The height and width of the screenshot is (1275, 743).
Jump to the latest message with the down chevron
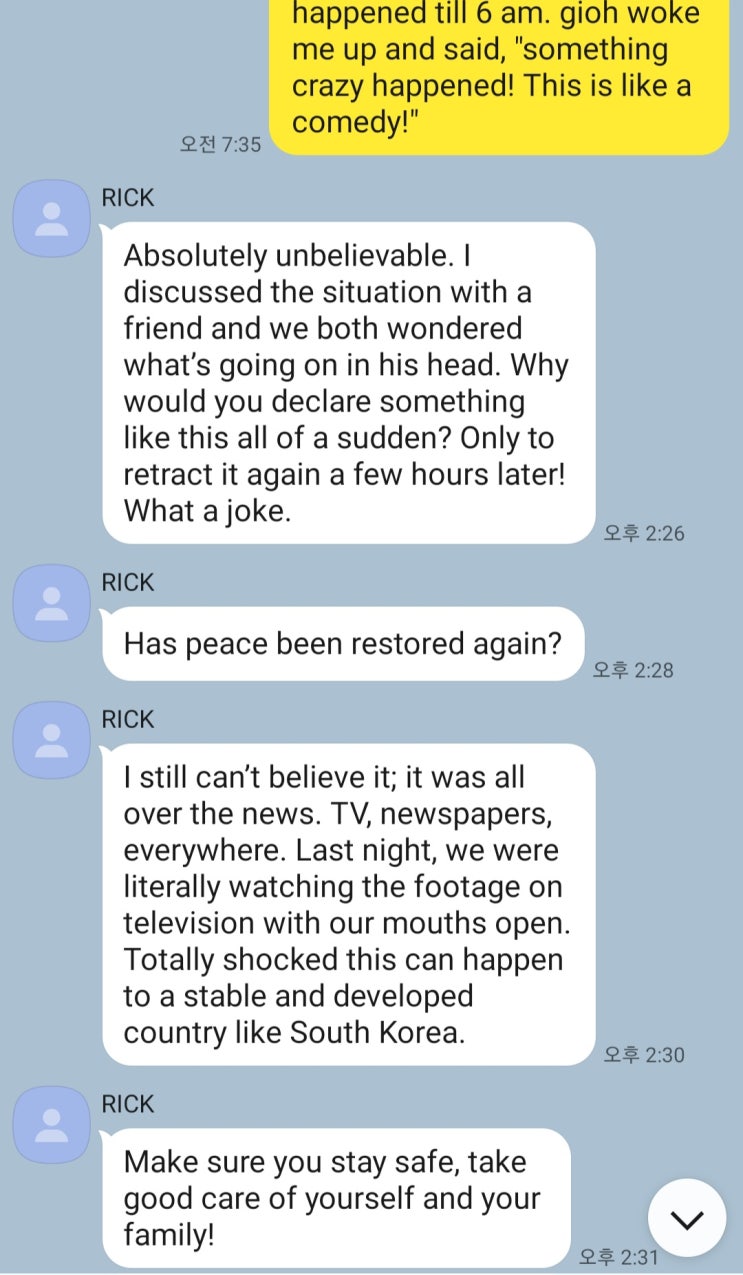pos(686,1218)
